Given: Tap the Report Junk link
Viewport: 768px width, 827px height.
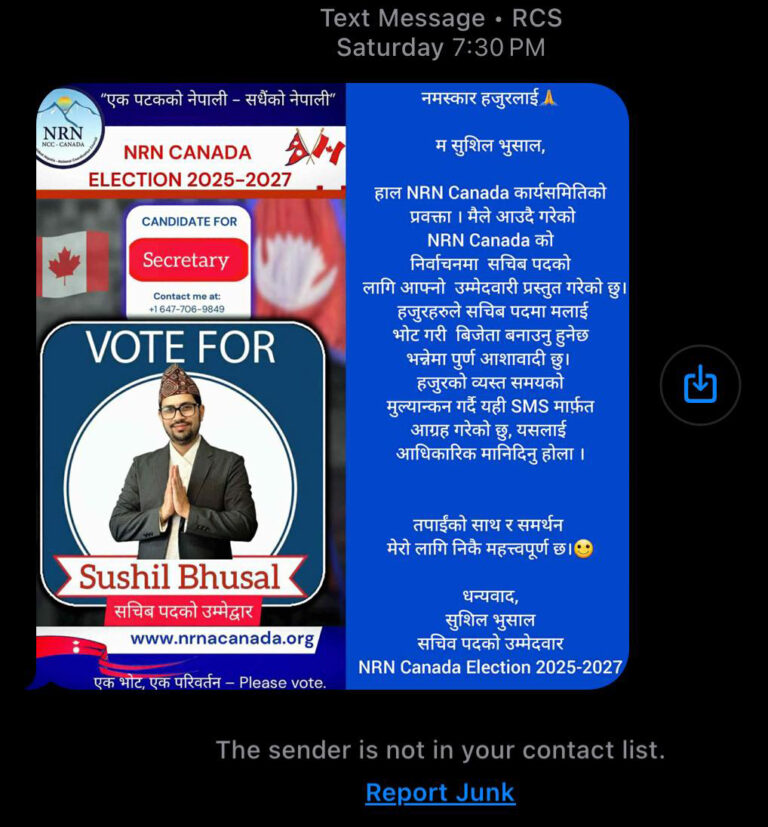Looking at the screenshot, I should point(440,793).
